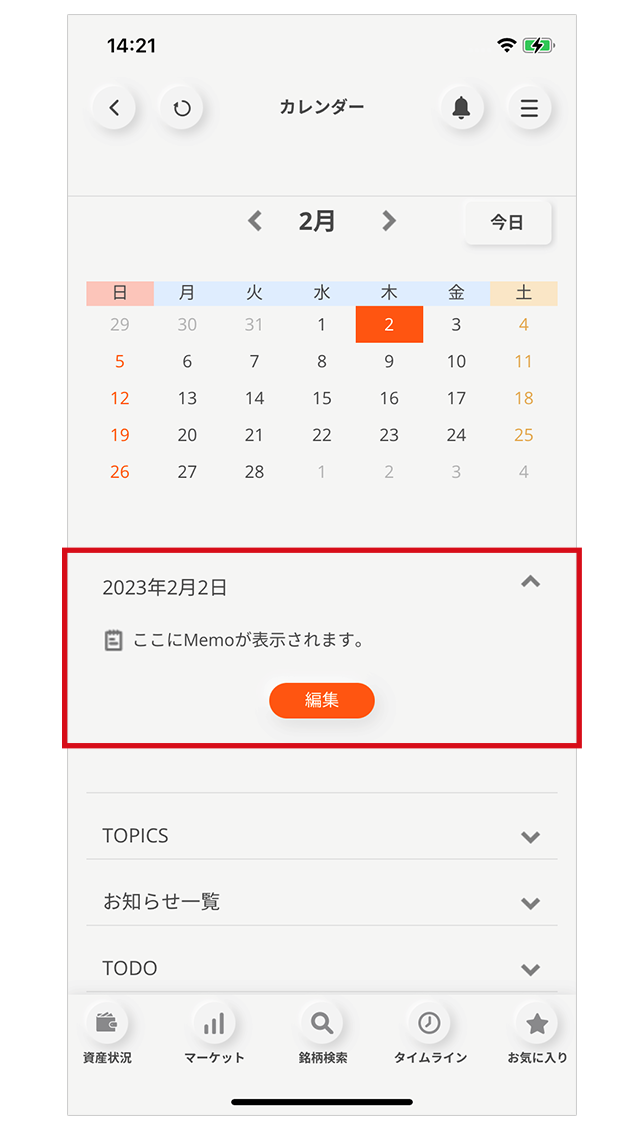640x1136 pixels.
Task: Expand the TODO section
Action: tap(322, 968)
